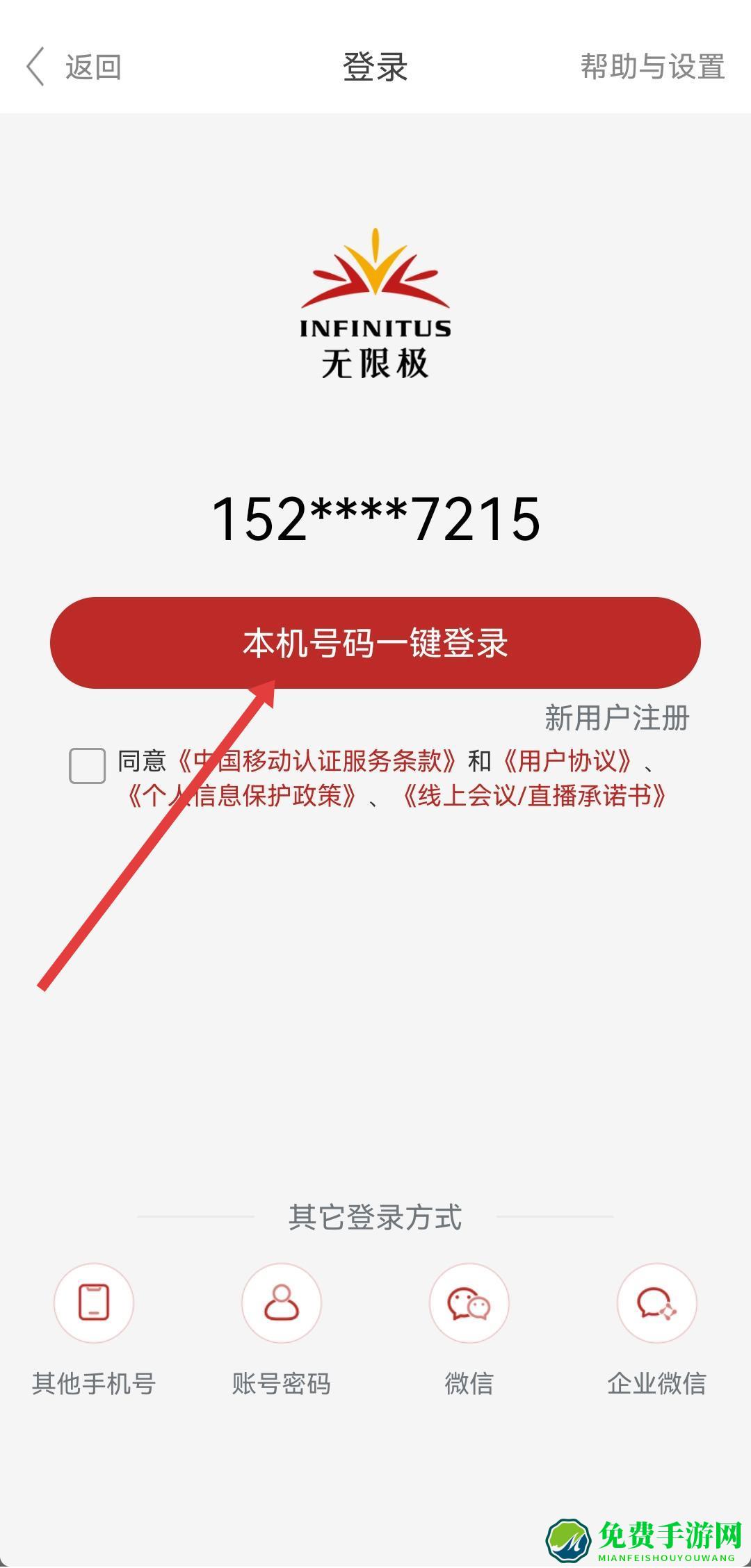This screenshot has height=1568, width=751.
Task: Open 新用户注册 link
Action: [616, 718]
